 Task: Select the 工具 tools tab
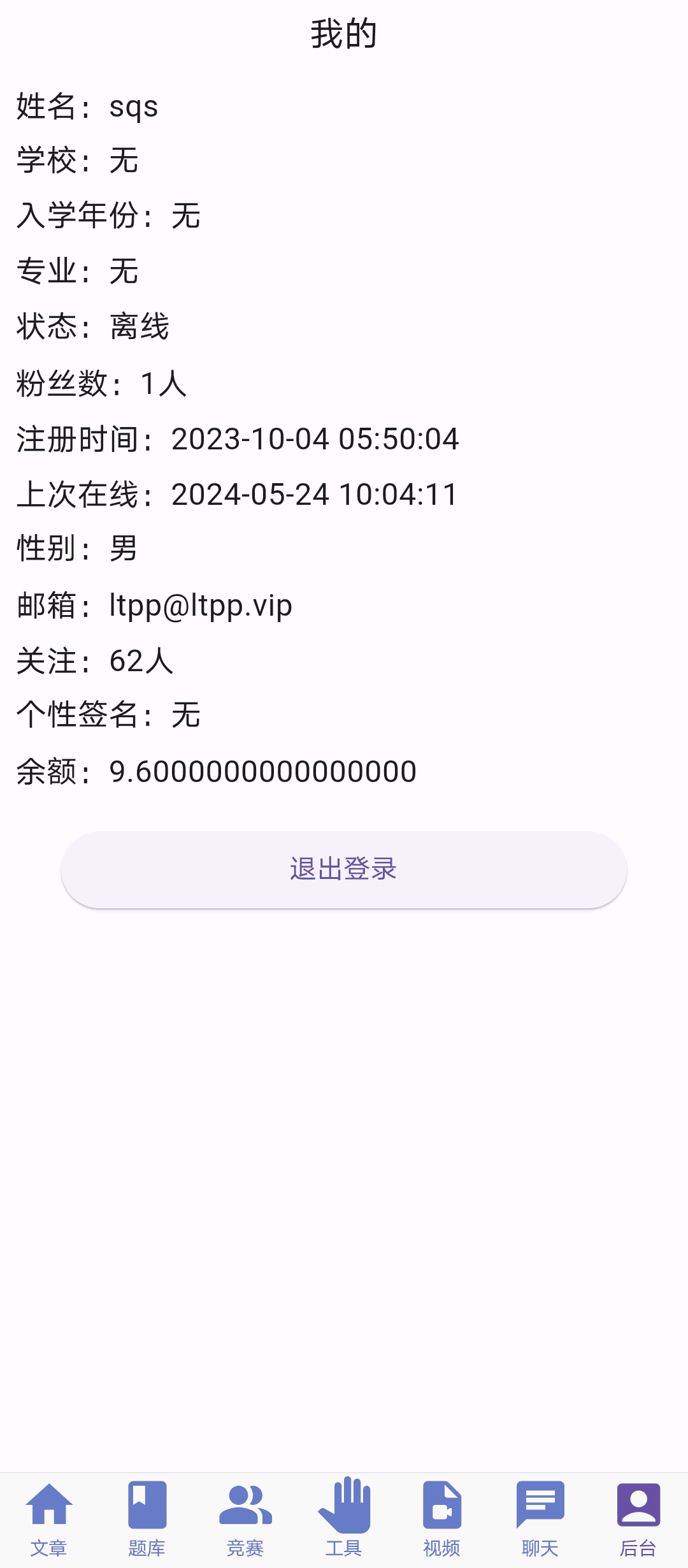344,1520
